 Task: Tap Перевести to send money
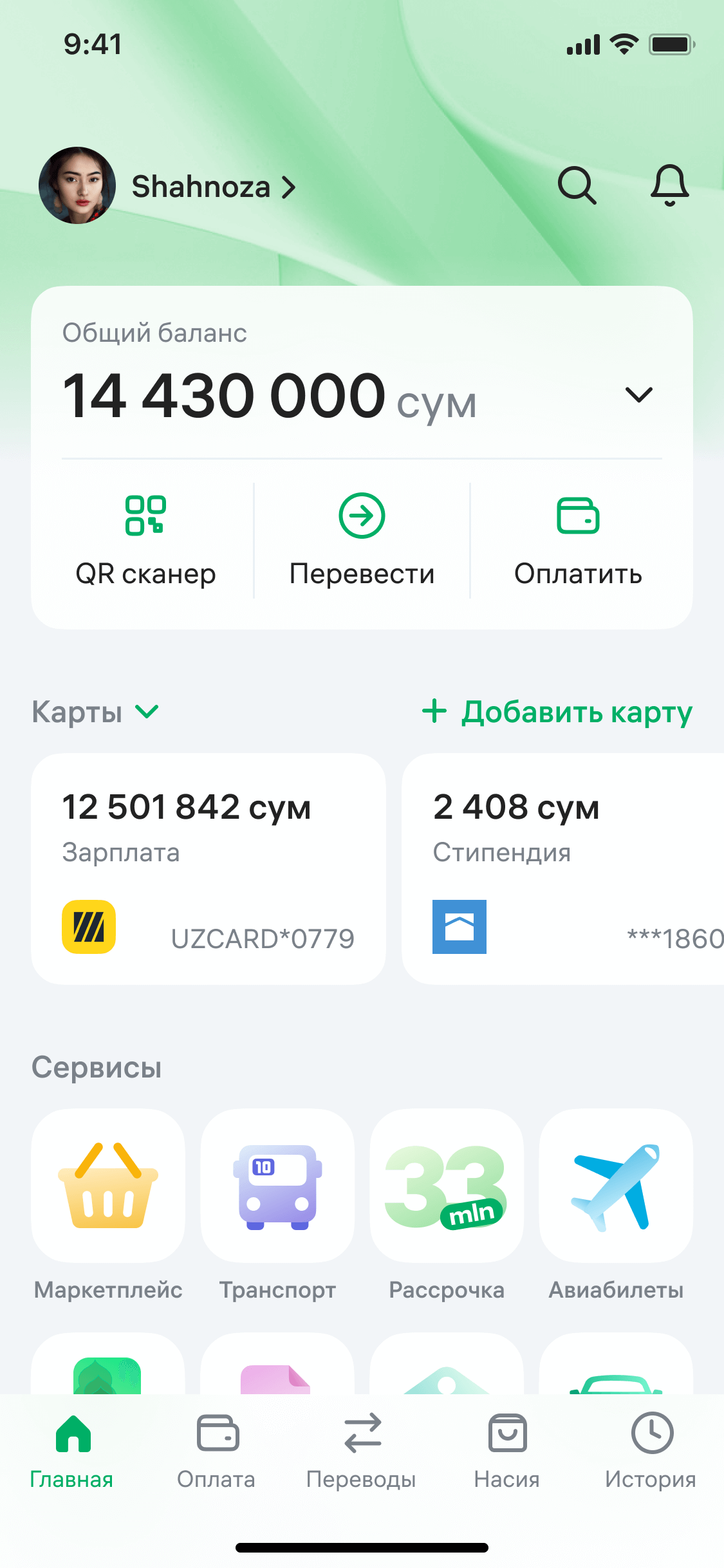[362, 541]
